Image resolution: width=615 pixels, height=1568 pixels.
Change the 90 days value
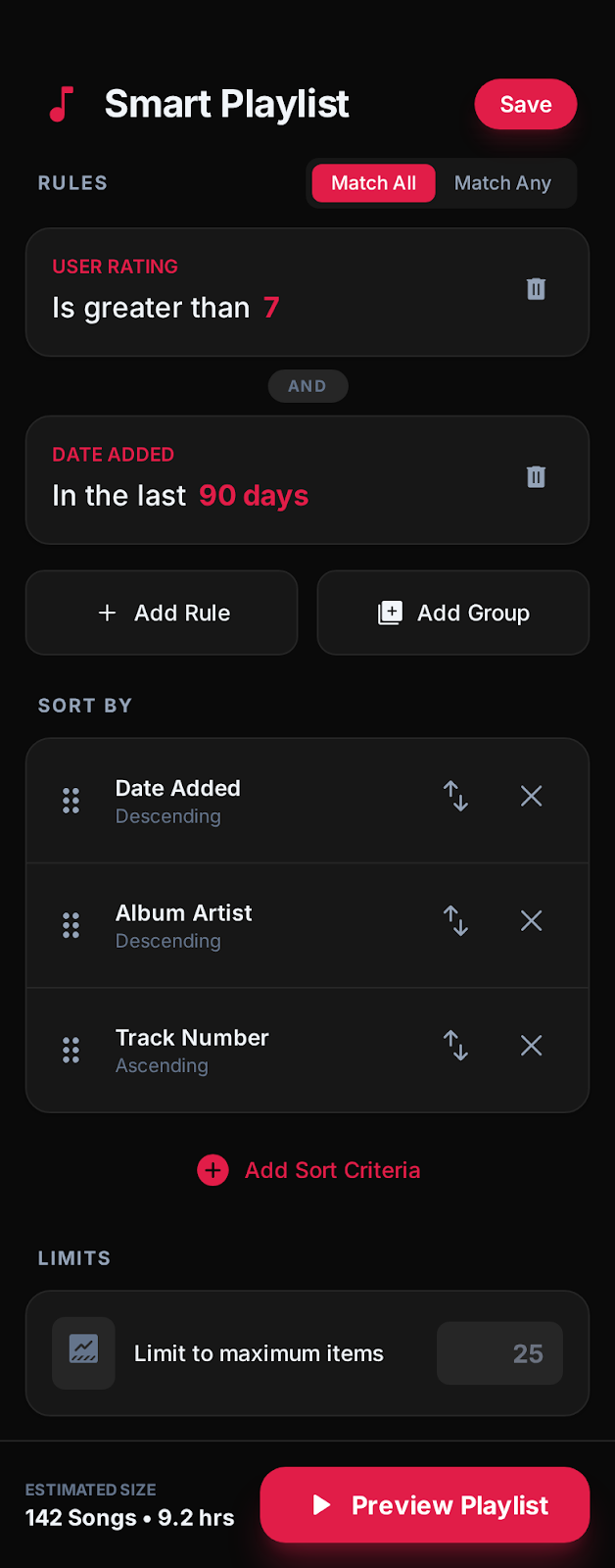point(254,496)
